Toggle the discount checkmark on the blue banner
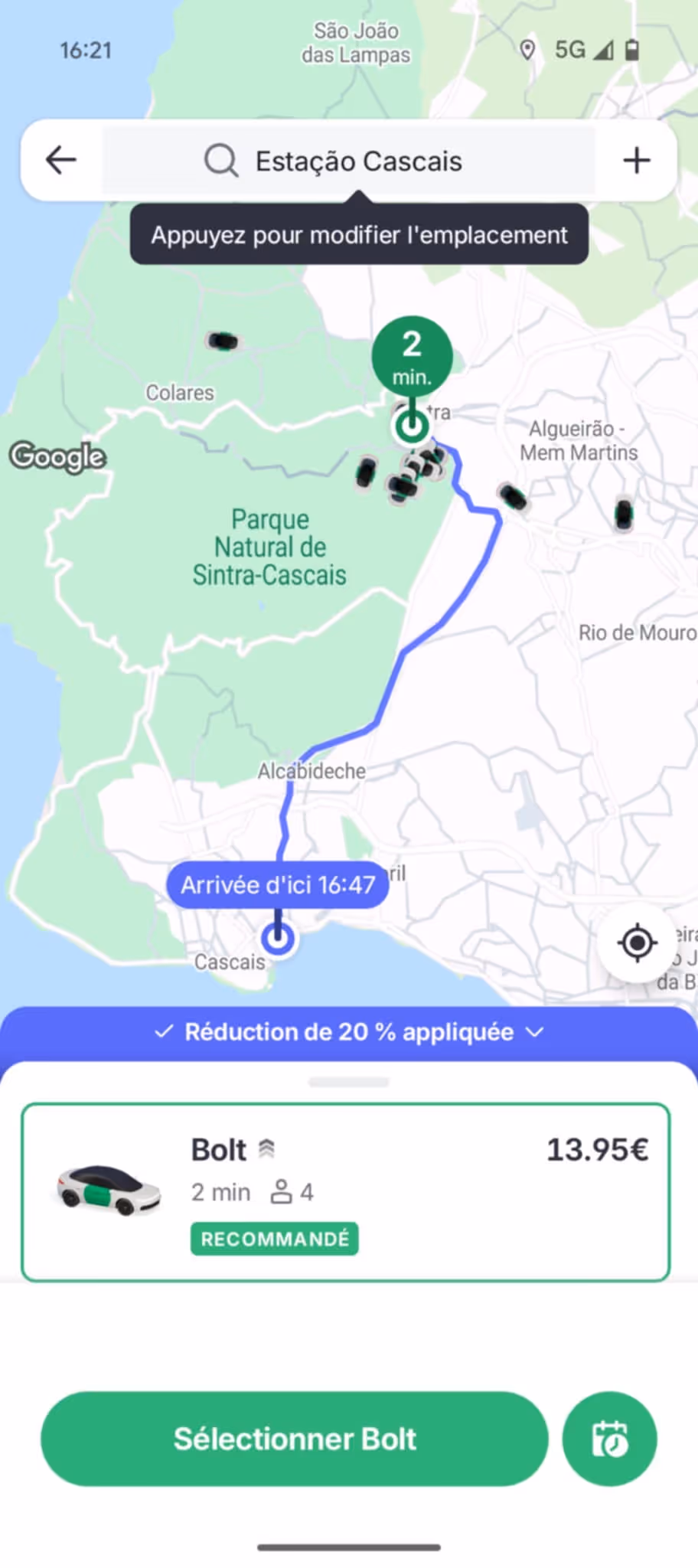This screenshot has width=698, height=1568. coord(165,1031)
